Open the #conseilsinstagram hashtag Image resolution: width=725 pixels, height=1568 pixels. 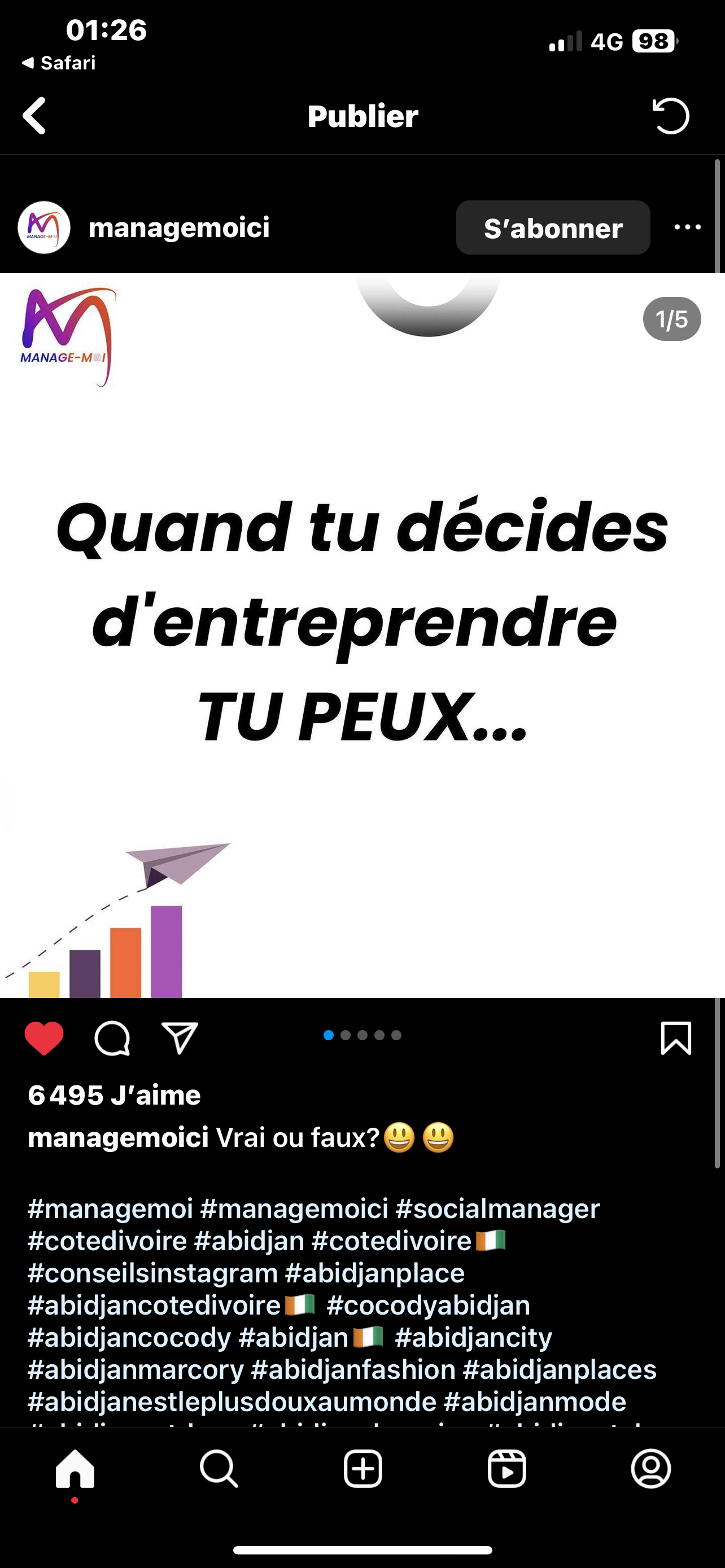pyautogui.click(x=152, y=1273)
